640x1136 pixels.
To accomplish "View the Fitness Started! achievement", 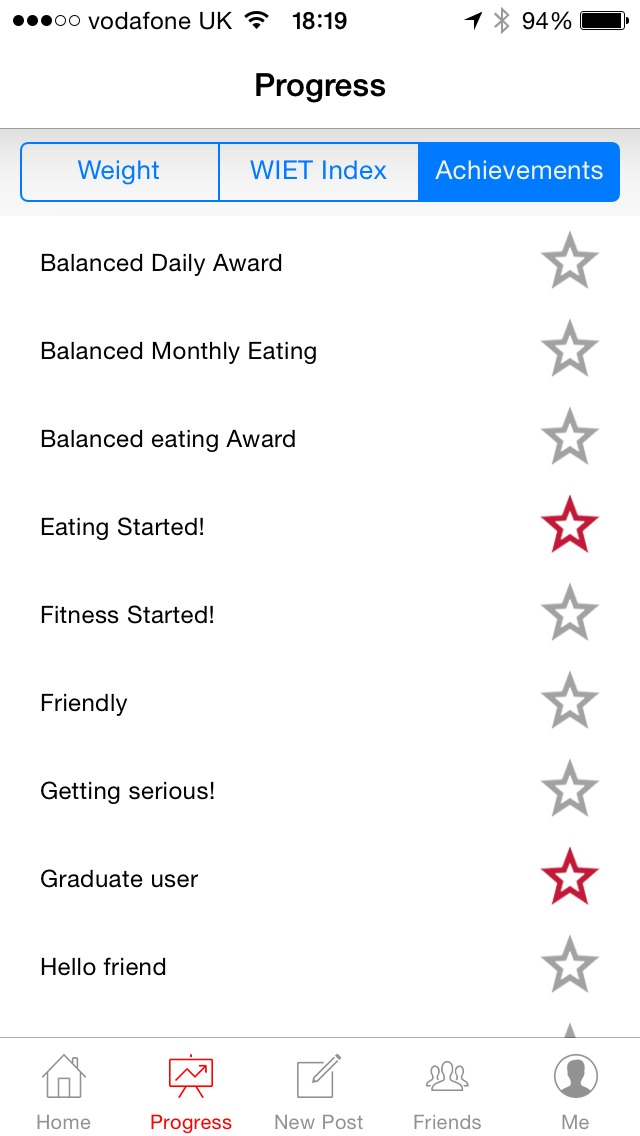I will click(320, 614).
